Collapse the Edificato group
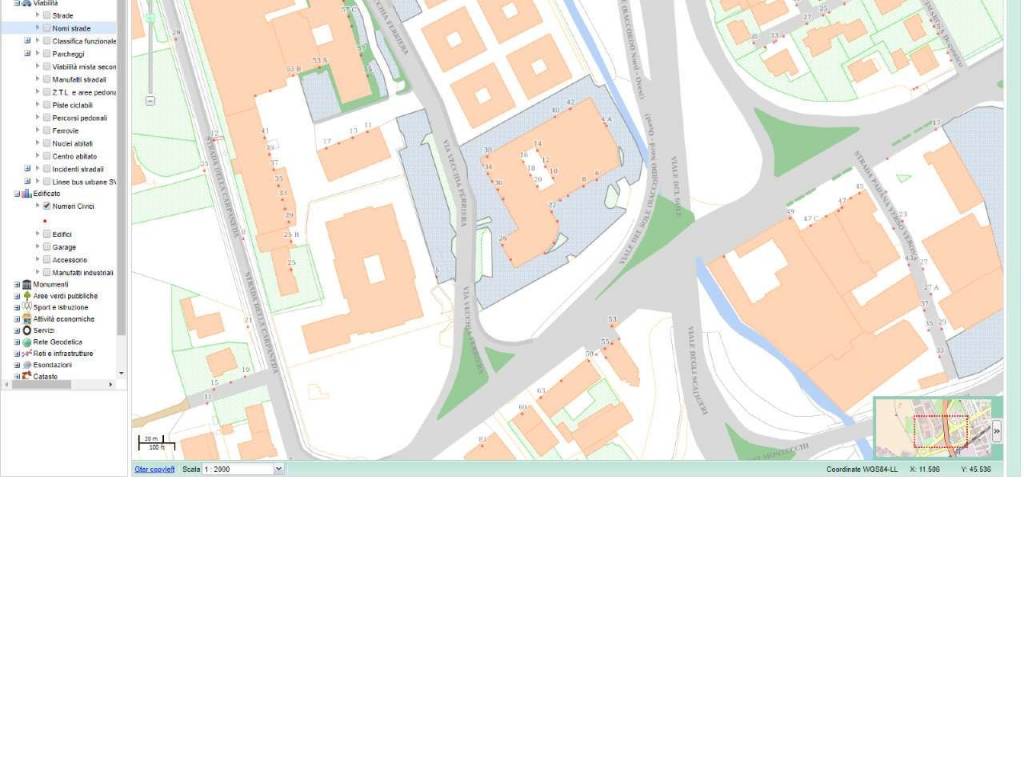The image size is (1024, 768). [x=17, y=193]
